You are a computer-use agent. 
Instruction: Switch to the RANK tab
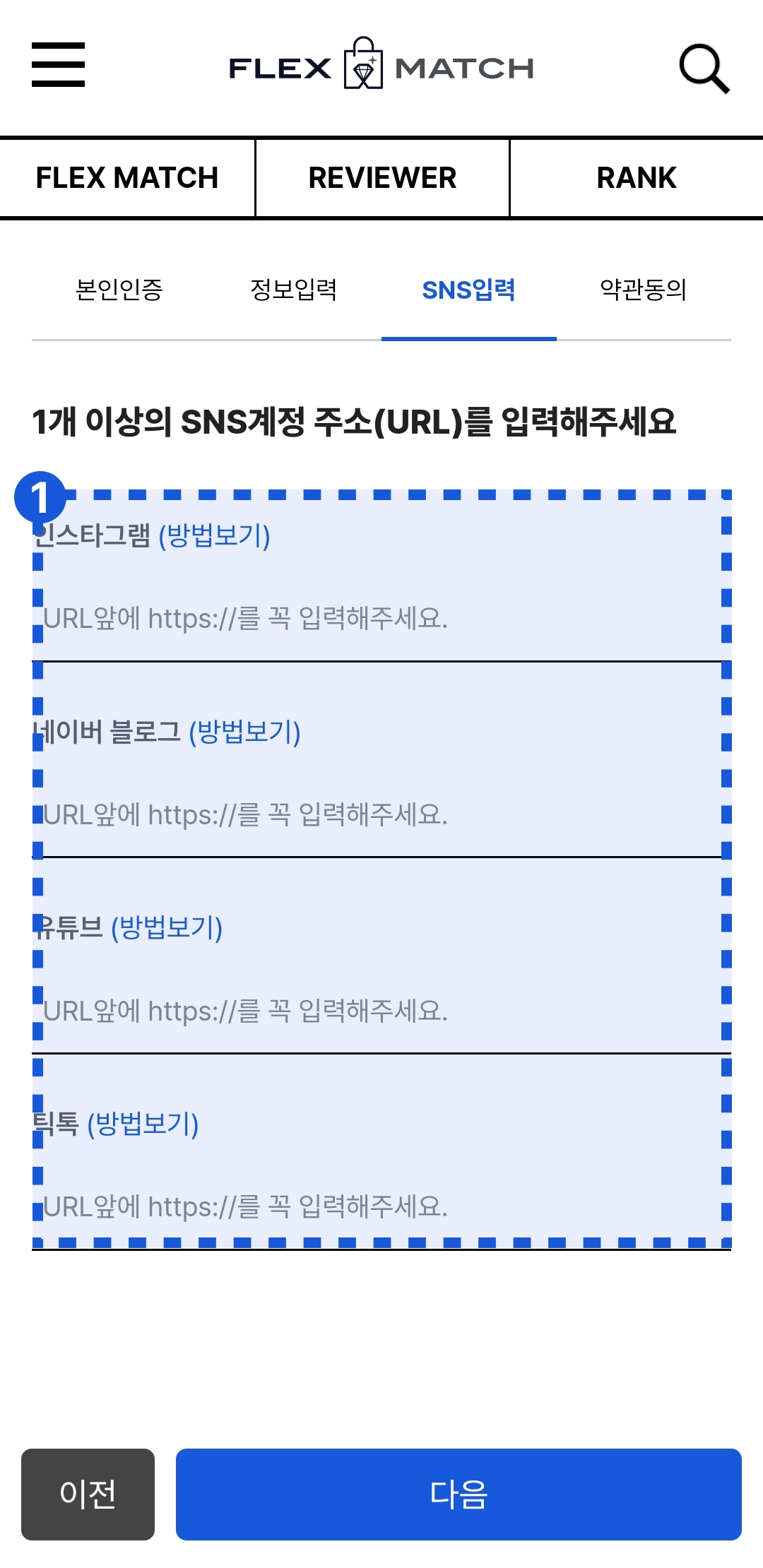[637, 178]
